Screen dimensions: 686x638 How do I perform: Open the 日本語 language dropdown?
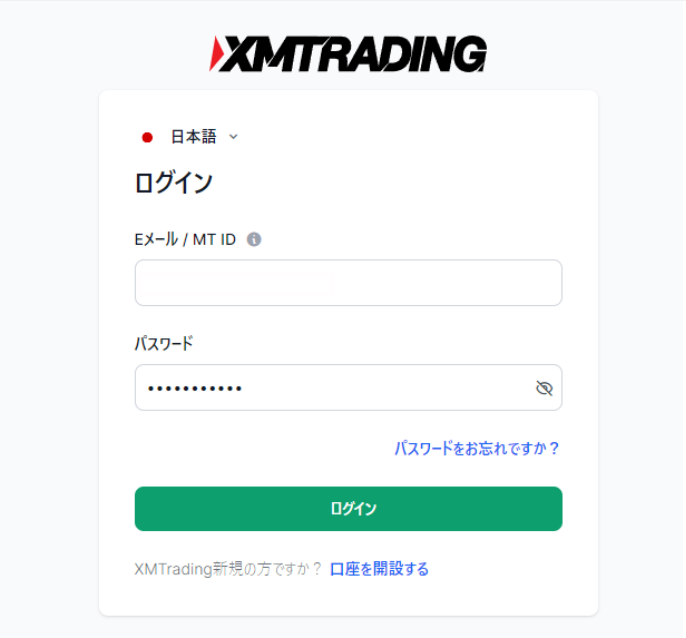(193, 137)
